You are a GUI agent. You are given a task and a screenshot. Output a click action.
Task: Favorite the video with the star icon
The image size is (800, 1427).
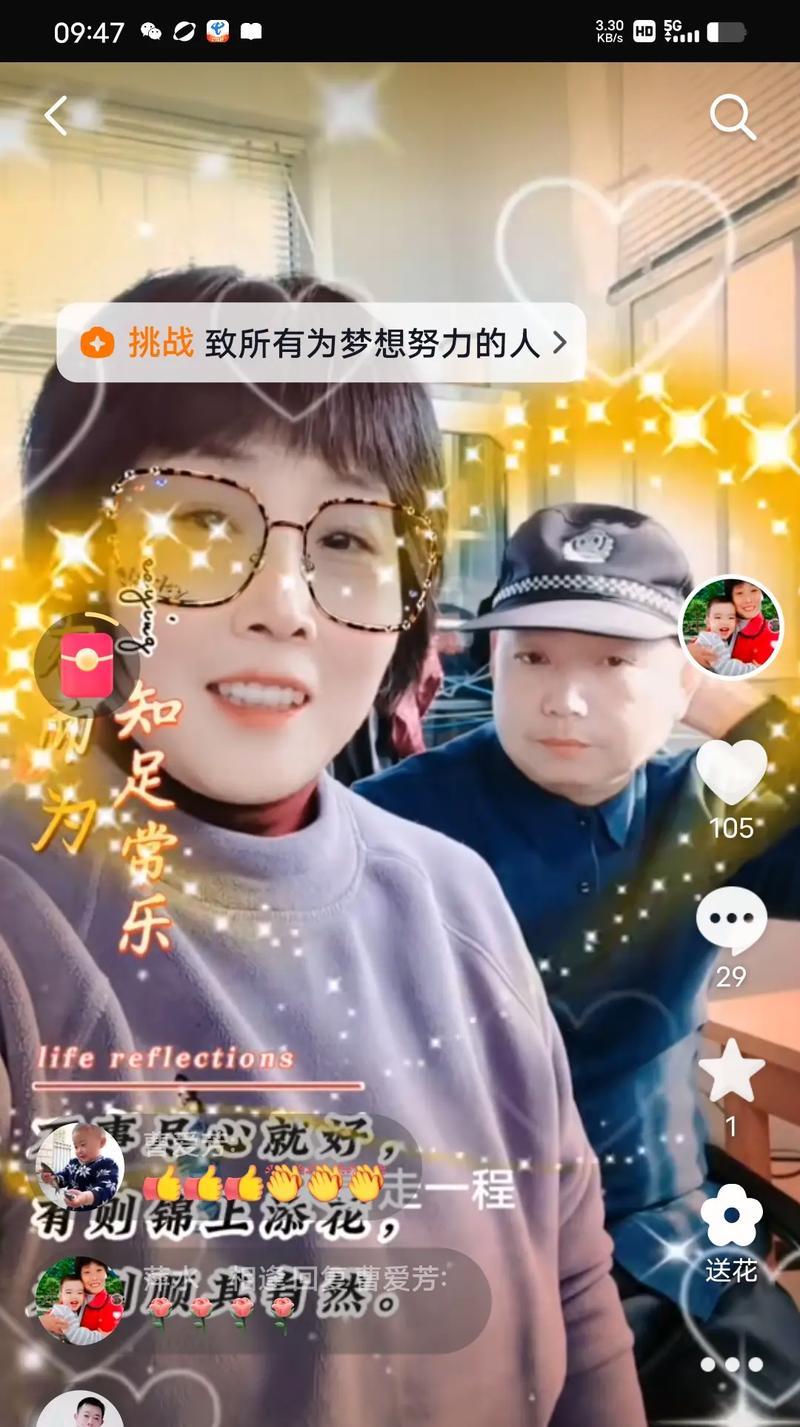tap(731, 1070)
